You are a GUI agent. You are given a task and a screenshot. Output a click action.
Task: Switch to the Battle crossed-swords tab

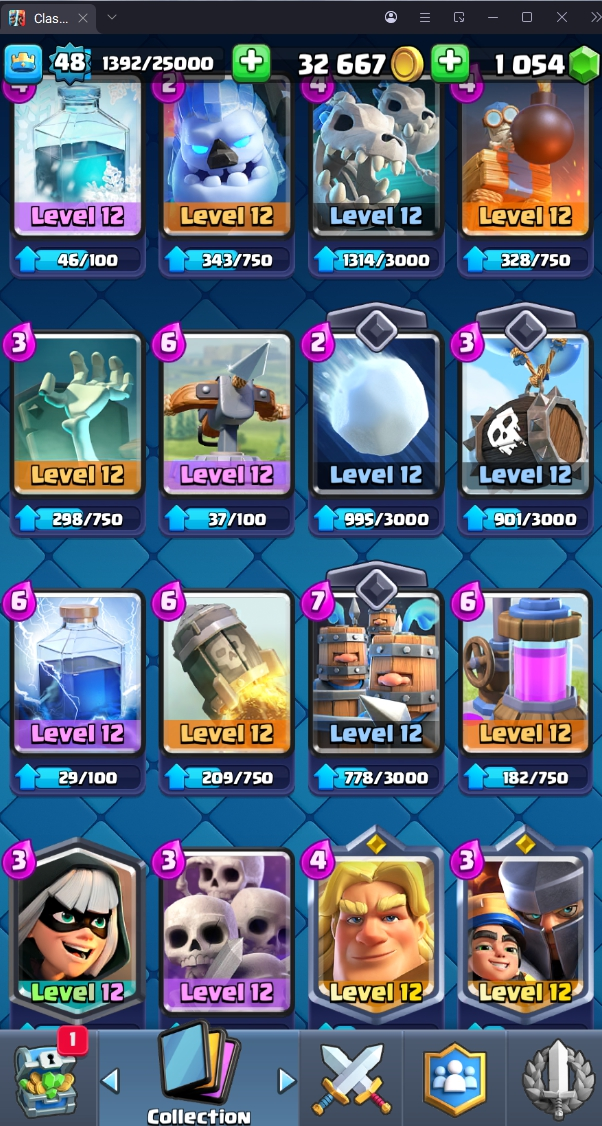(349, 1078)
